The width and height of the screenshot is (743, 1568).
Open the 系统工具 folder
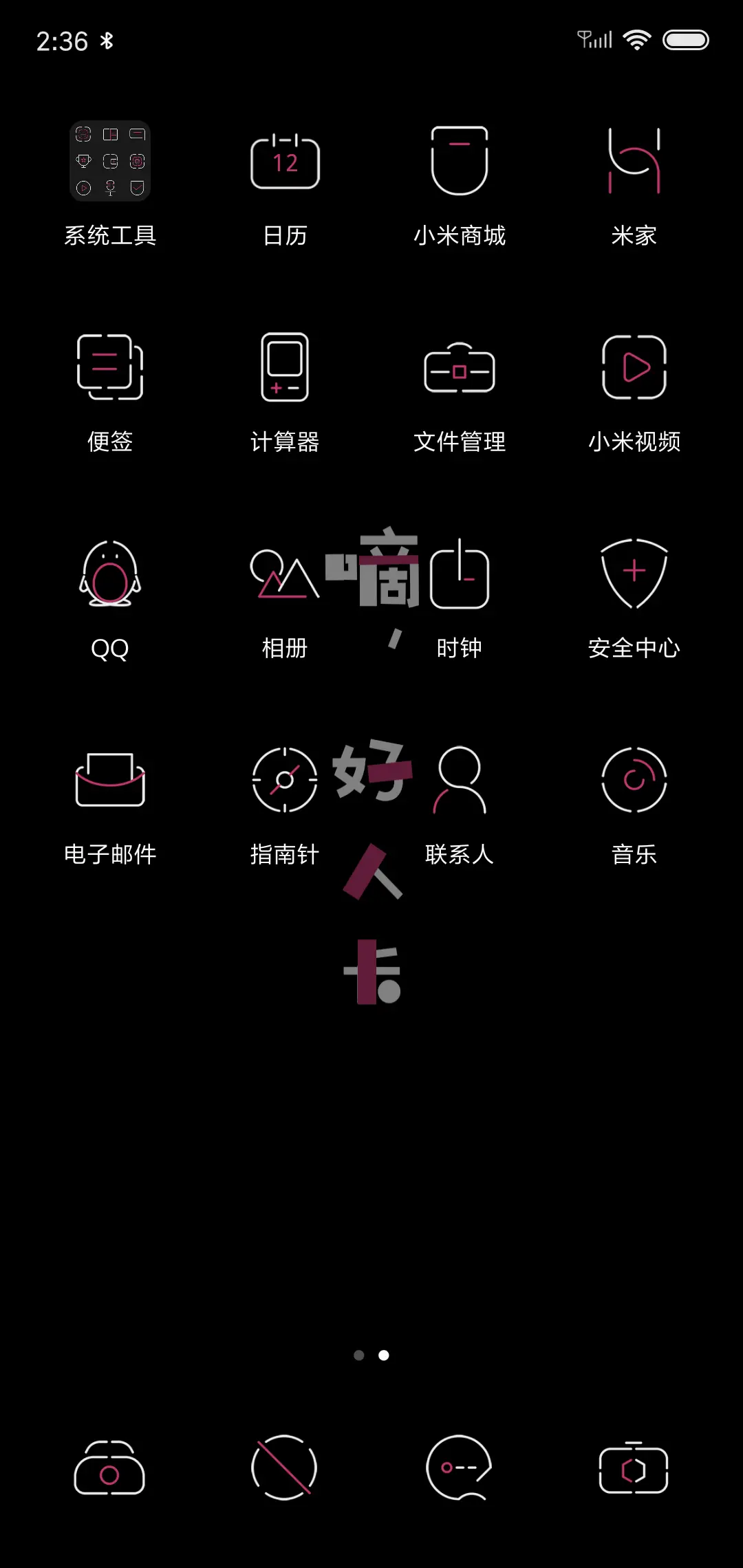tap(110, 162)
